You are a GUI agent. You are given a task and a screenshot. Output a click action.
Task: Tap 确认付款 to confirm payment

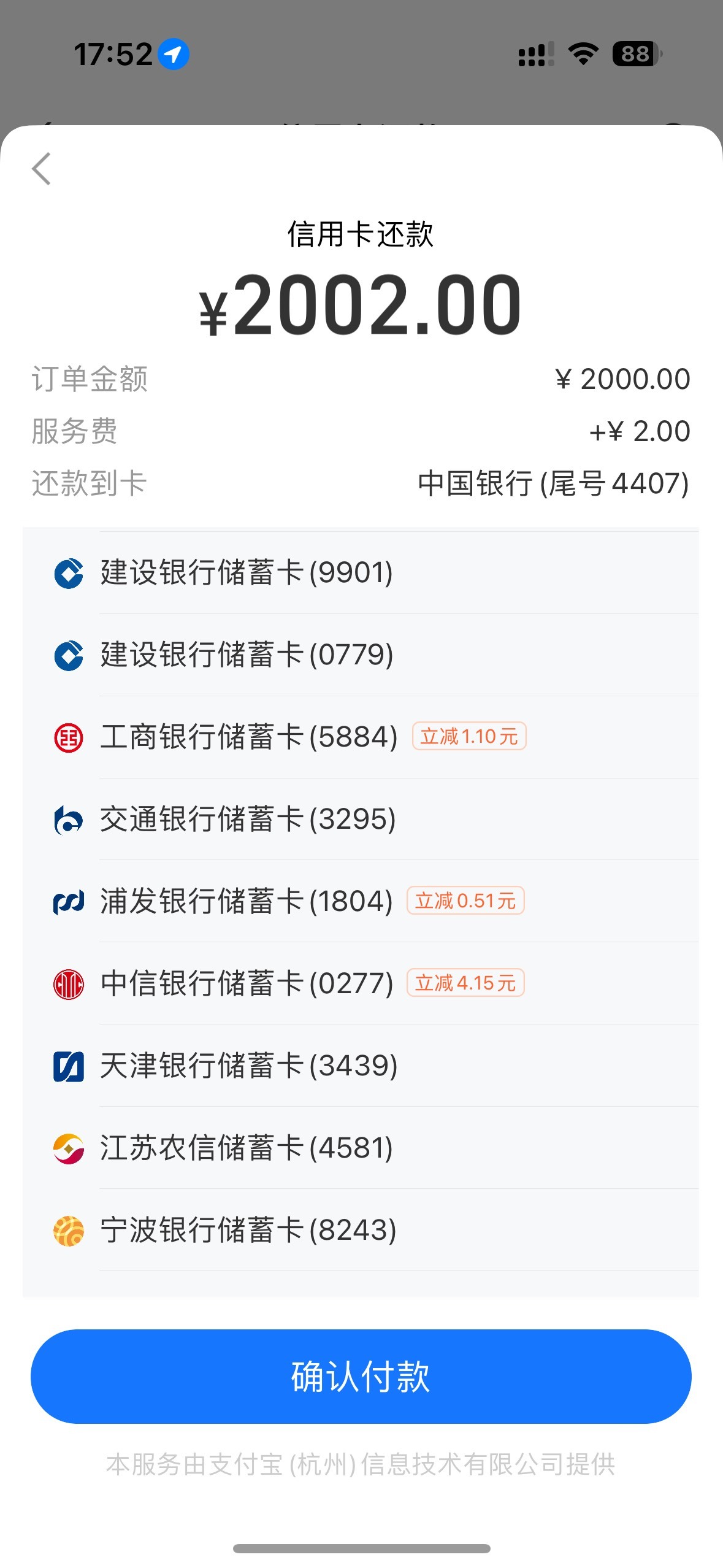pyautogui.click(x=361, y=1376)
